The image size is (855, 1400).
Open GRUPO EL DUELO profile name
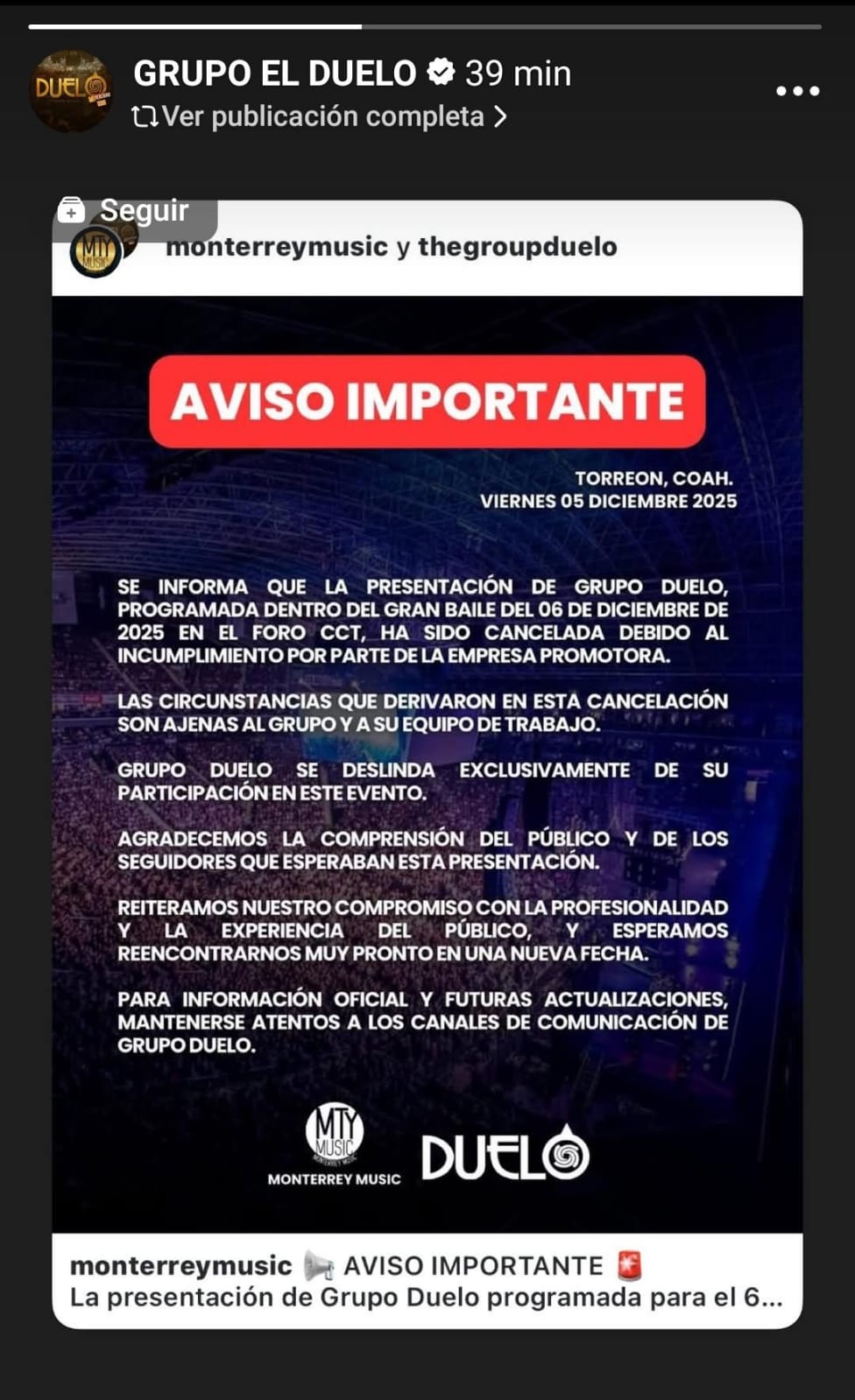click(274, 74)
